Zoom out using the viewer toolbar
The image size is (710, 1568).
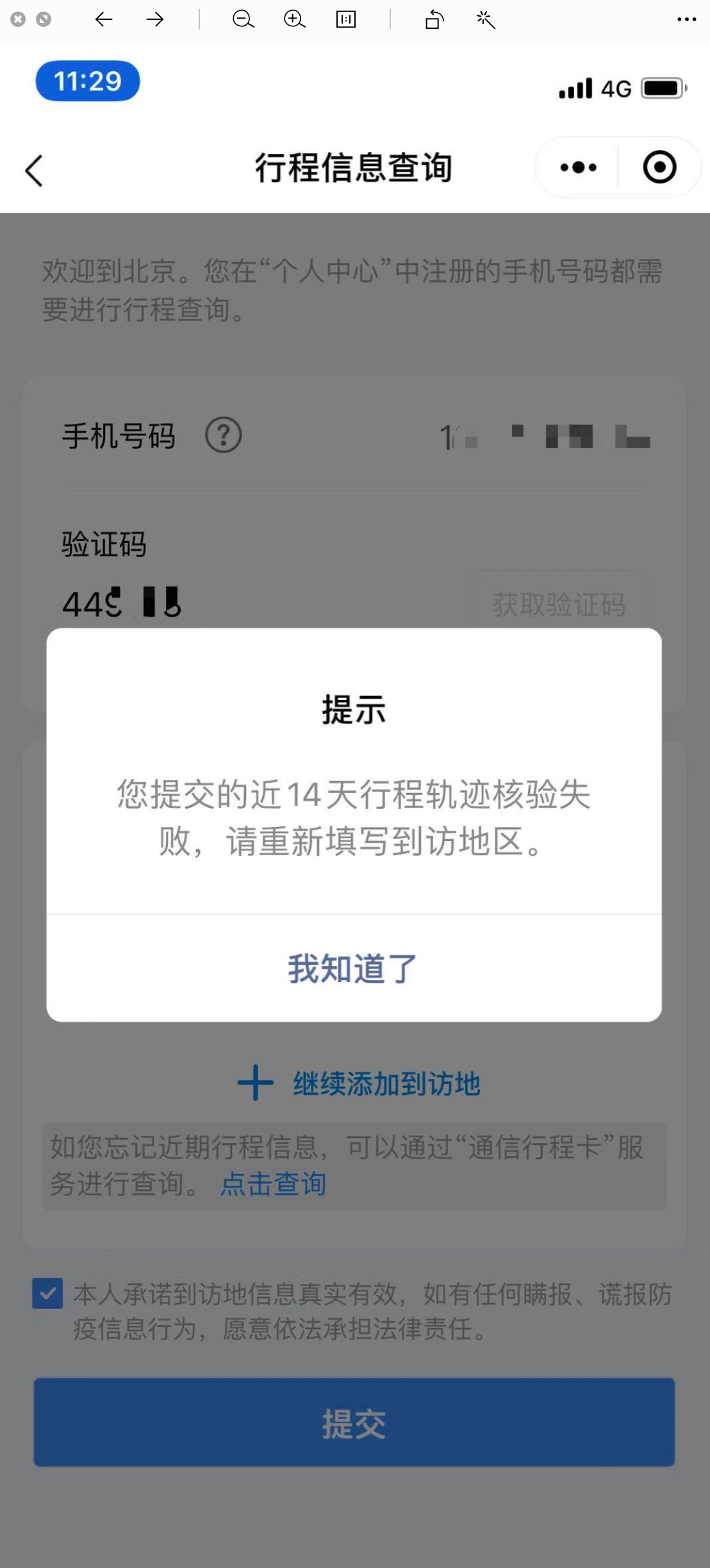pyautogui.click(x=243, y=20)
